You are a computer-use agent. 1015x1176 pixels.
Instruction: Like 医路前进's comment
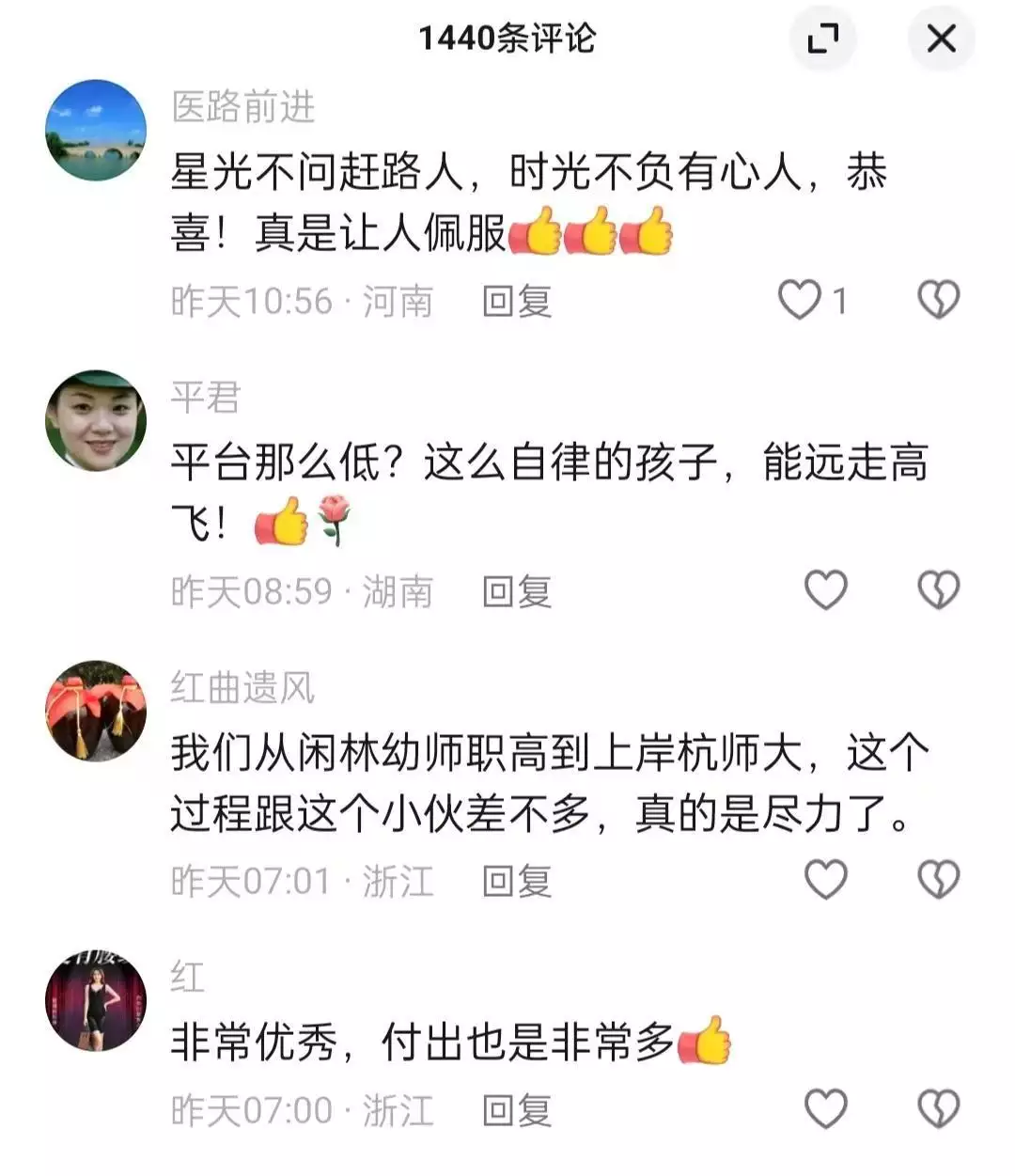click(800, 301)
